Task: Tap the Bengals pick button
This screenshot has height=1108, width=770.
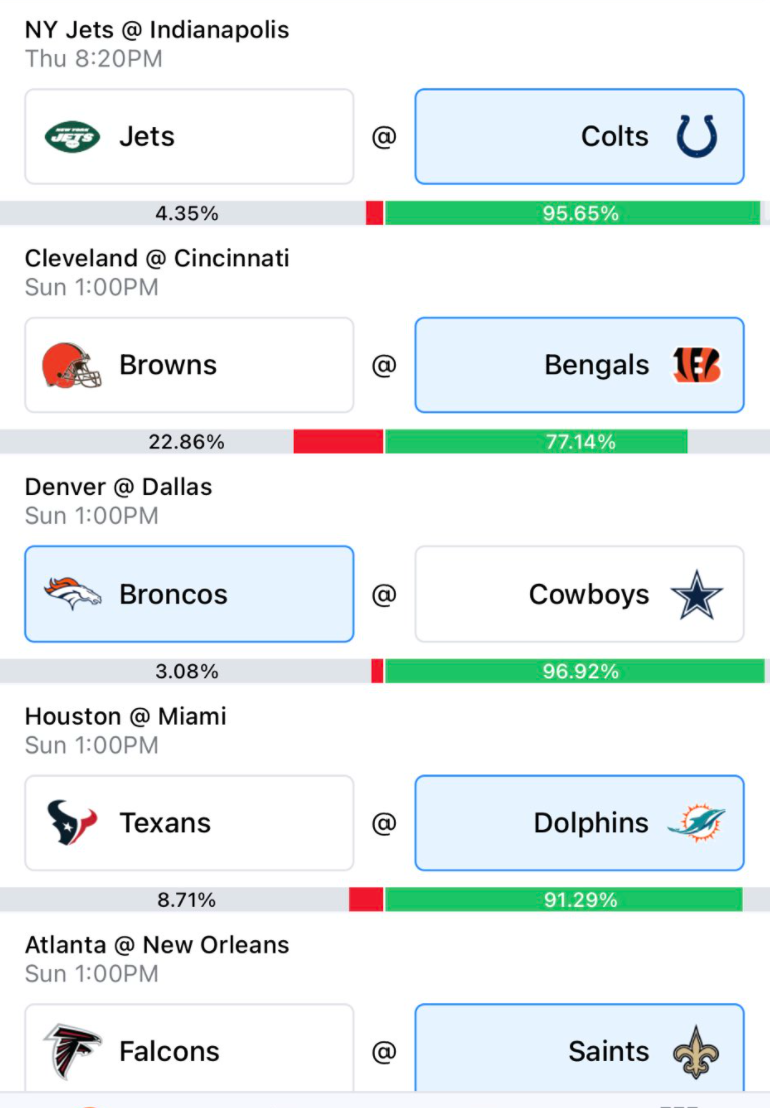Action: tap(579, 365)
